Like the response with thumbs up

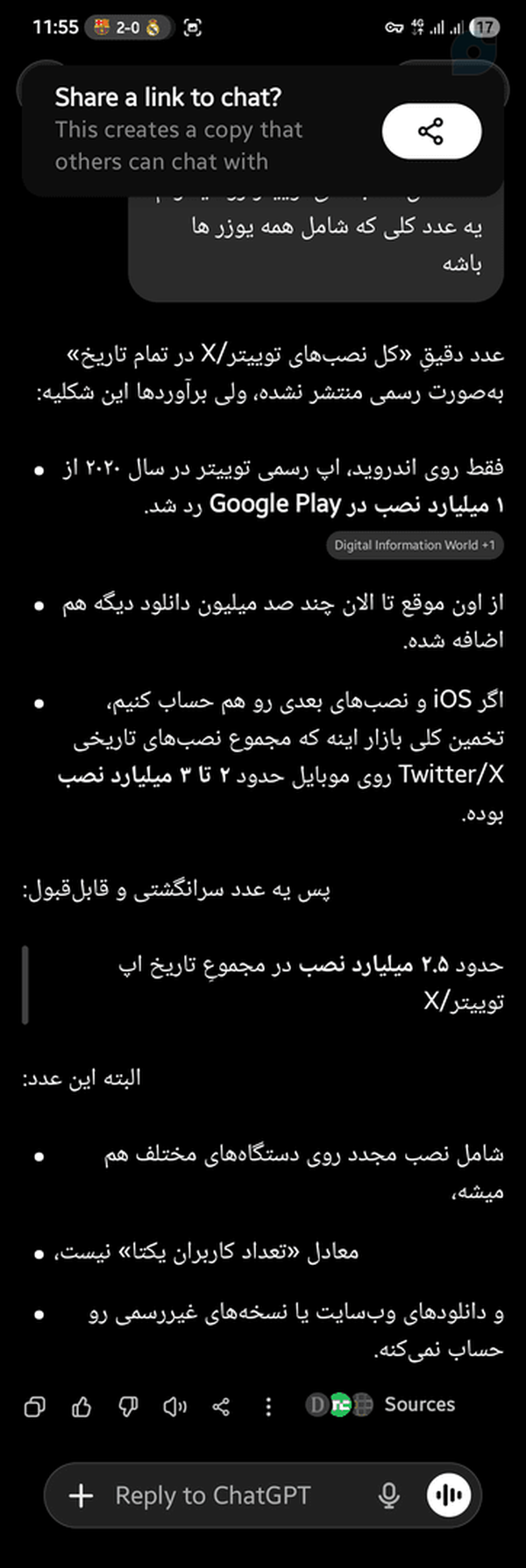[82, 1407]
